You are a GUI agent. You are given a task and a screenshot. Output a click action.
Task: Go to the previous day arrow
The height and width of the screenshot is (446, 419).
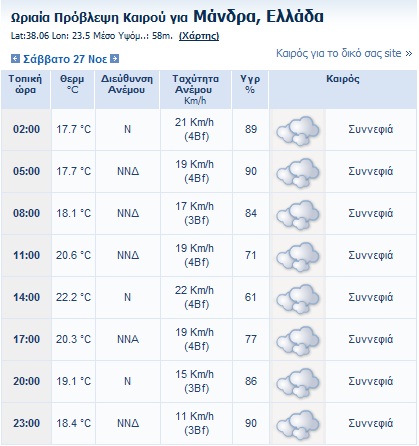15,59
